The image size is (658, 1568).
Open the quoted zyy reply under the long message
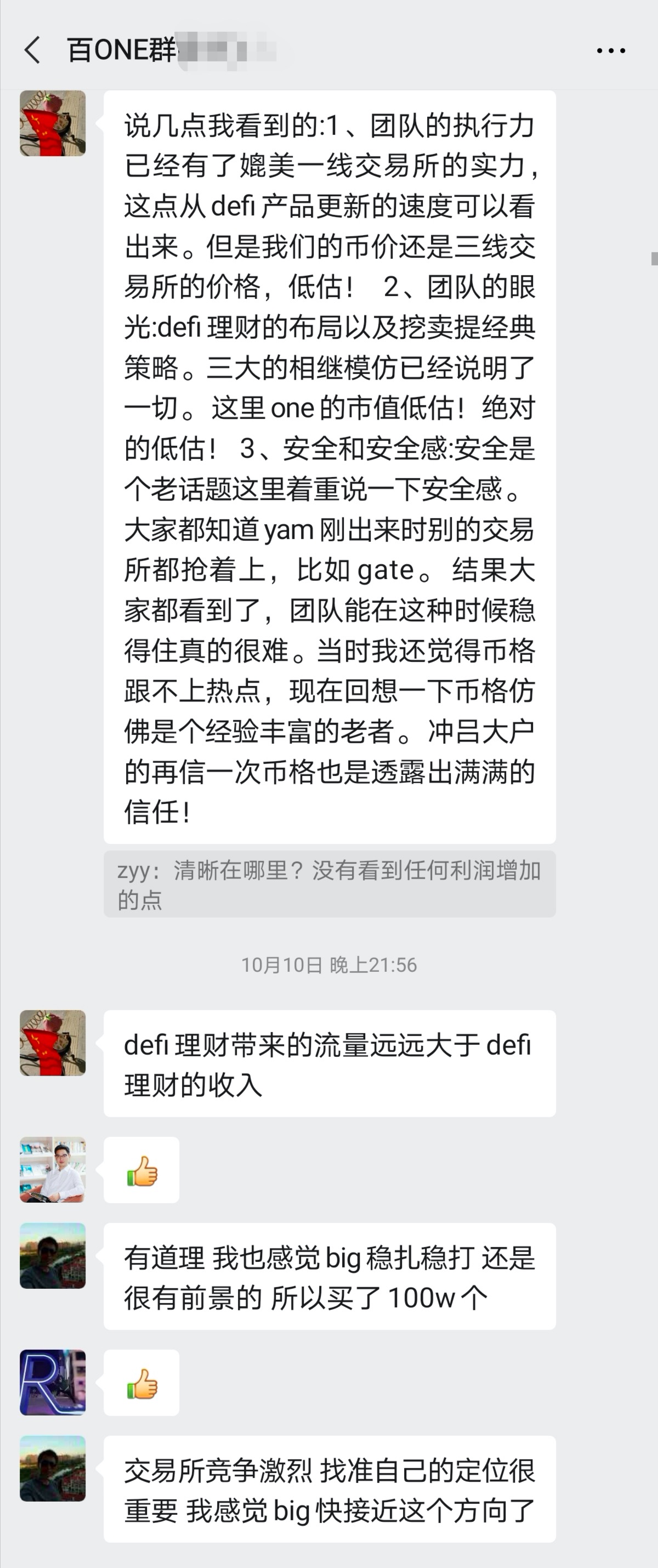(330, 884)
